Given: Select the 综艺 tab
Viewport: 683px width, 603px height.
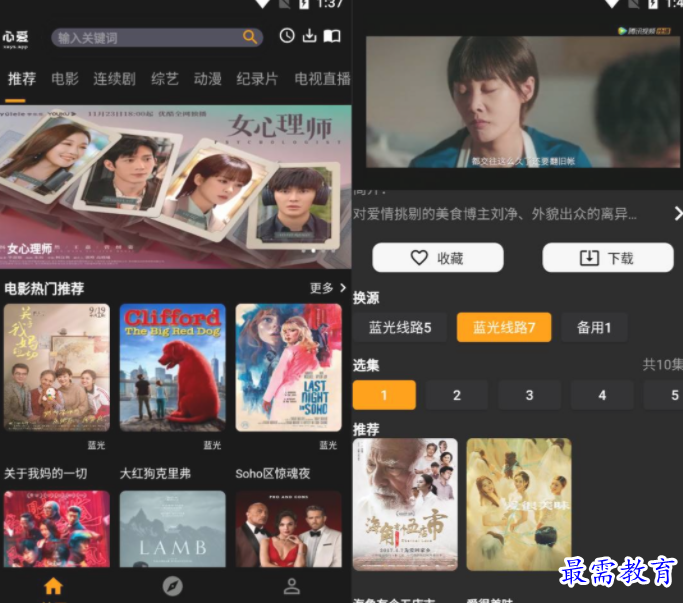Looking at the screenshot, I should click(x=164, y=79).
